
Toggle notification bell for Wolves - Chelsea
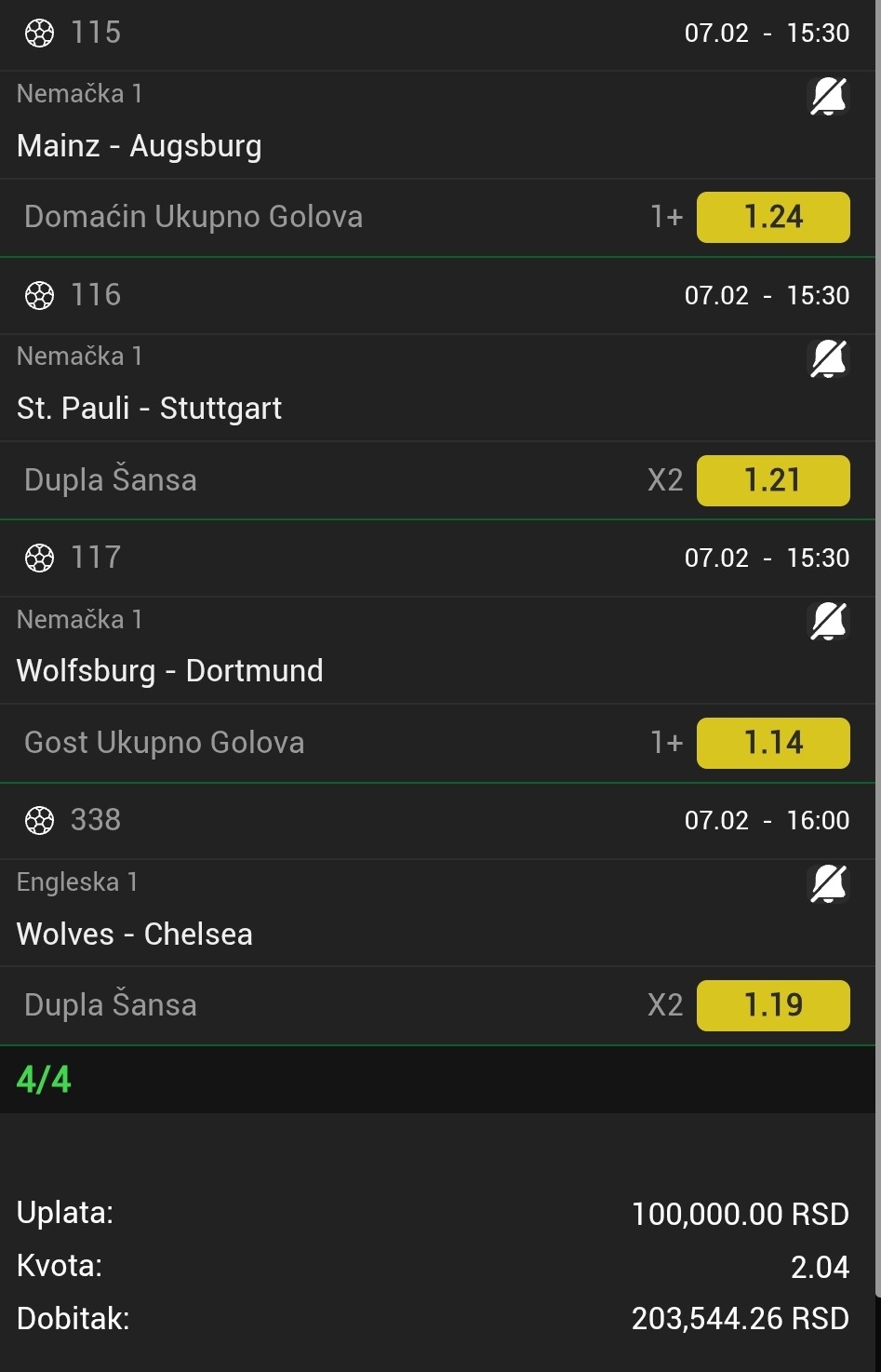point(828,884)
